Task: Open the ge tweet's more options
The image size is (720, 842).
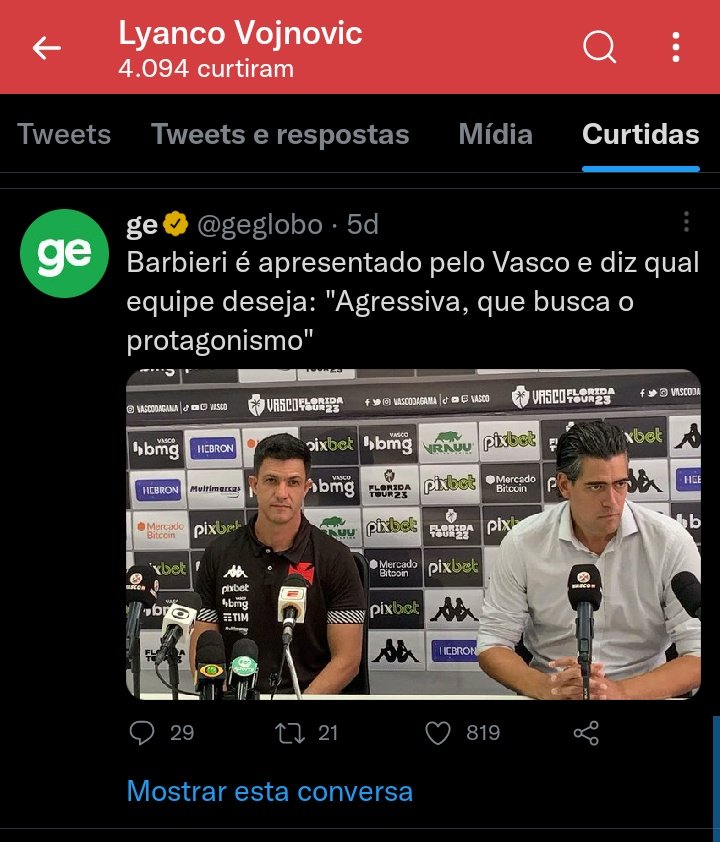Action: click(686, 222)
